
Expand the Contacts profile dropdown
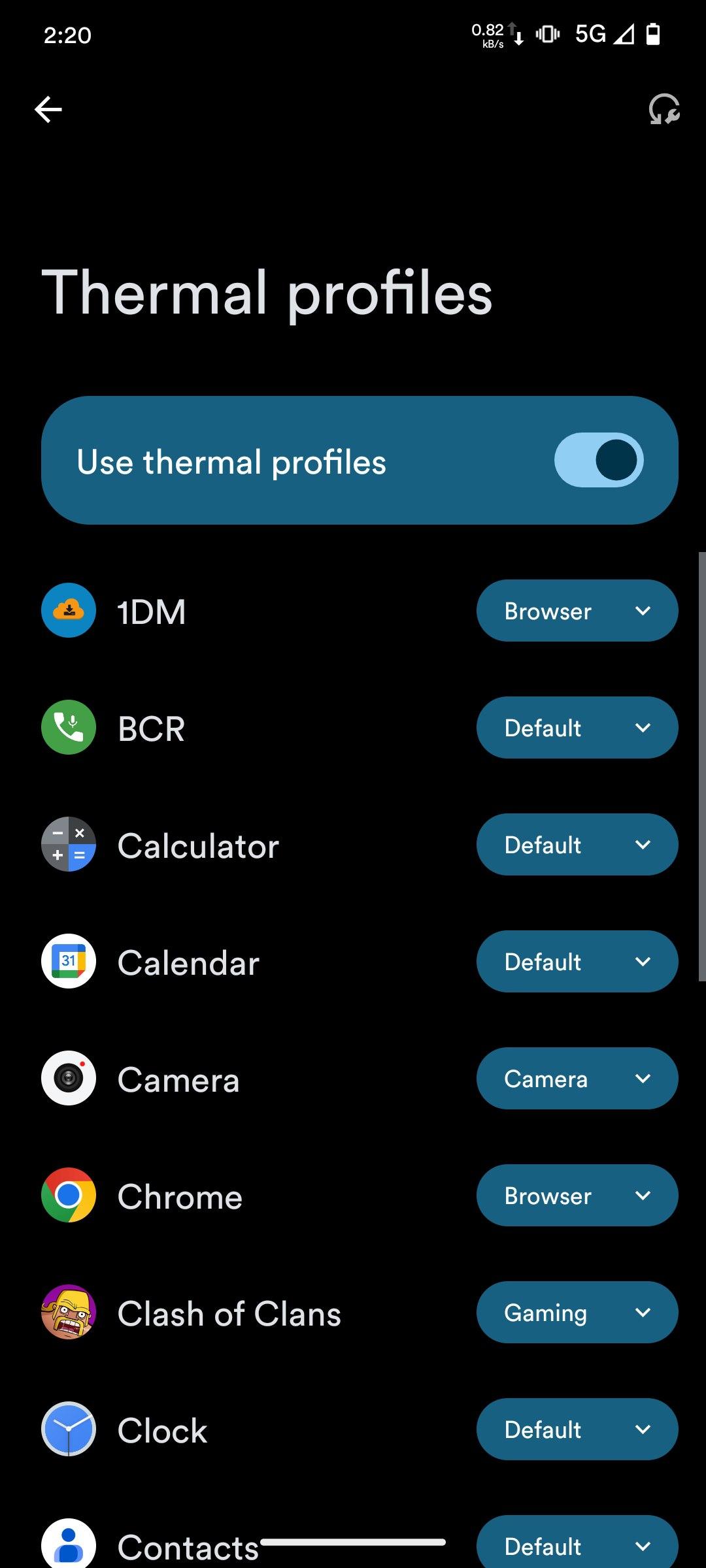[577, 1545]
